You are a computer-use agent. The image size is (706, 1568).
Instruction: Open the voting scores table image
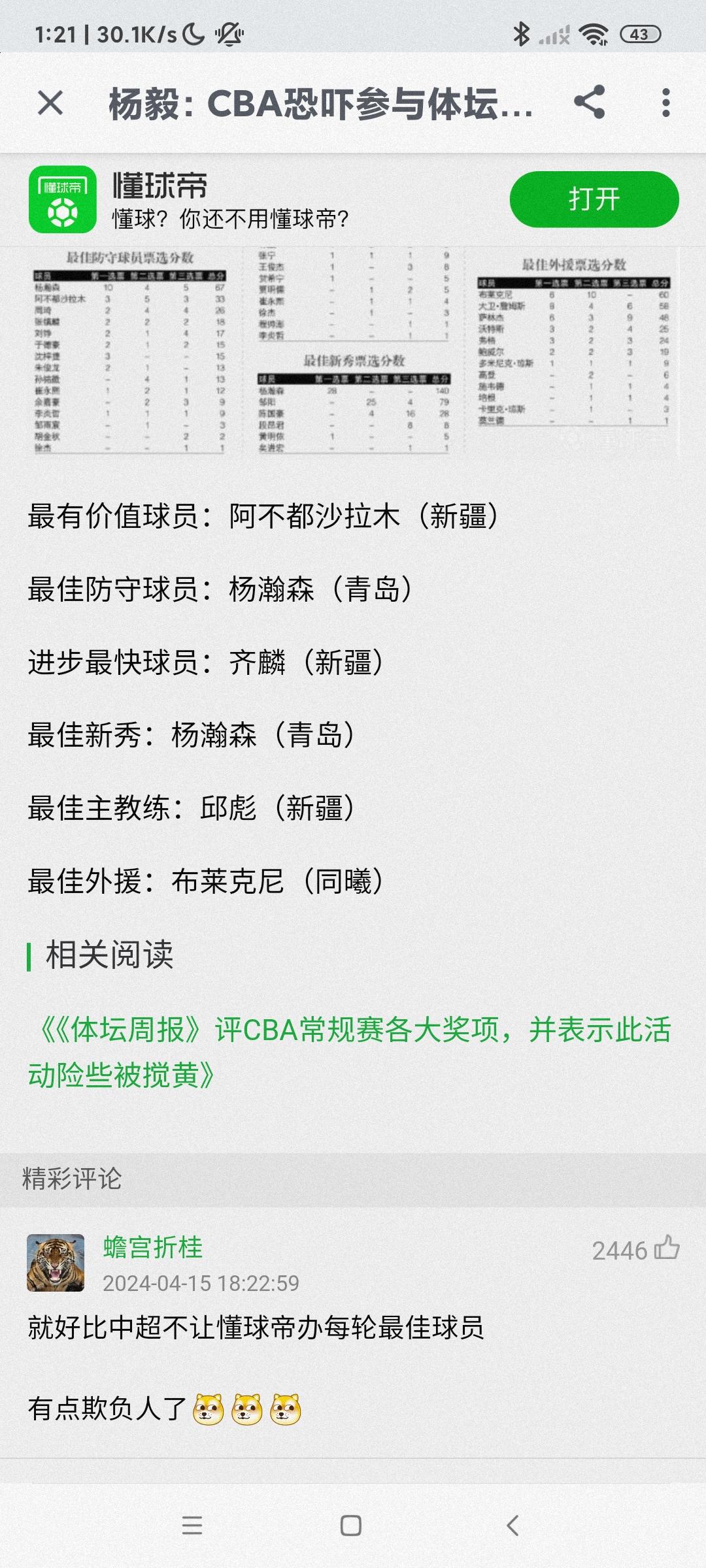pos(353,351)
